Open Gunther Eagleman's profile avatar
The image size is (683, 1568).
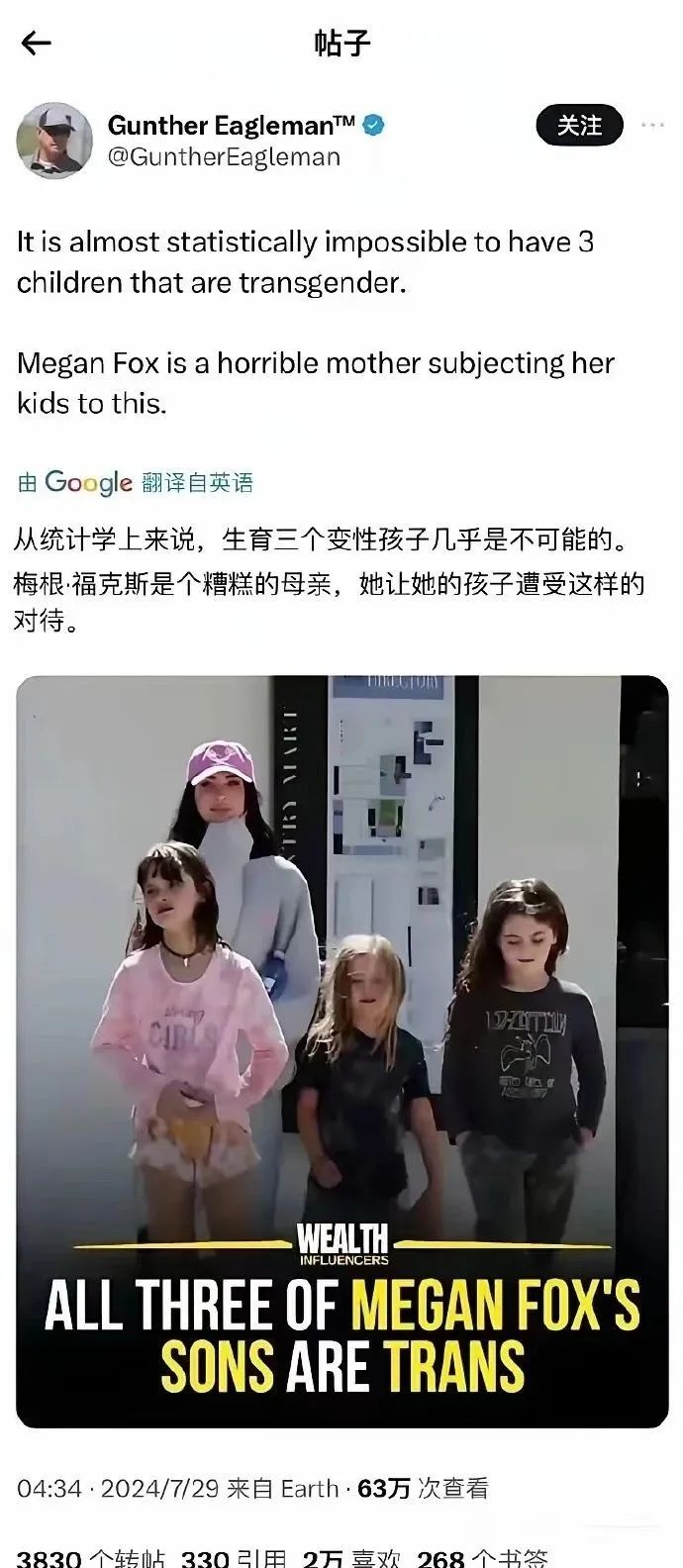point(54,141)
